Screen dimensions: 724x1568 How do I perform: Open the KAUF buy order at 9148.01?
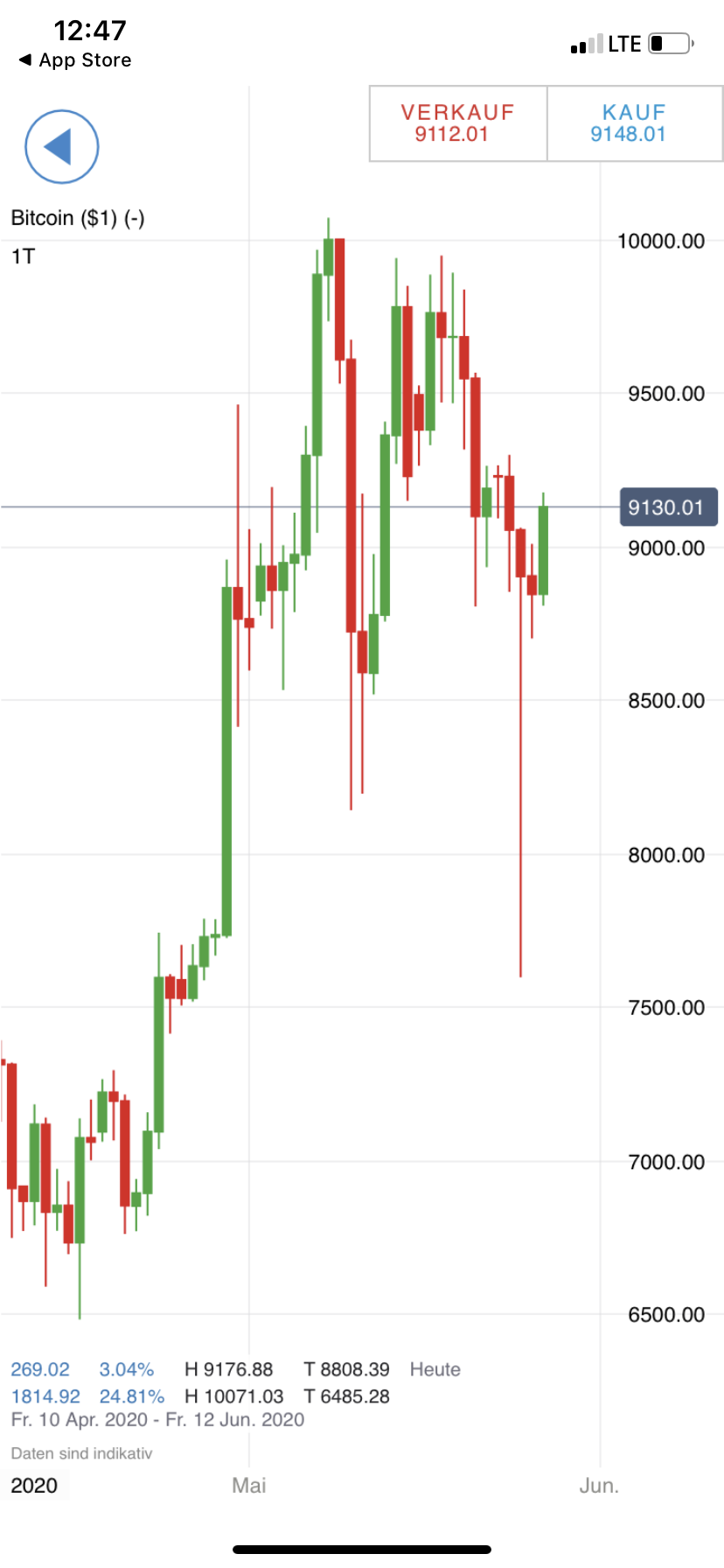coord(635,123)
